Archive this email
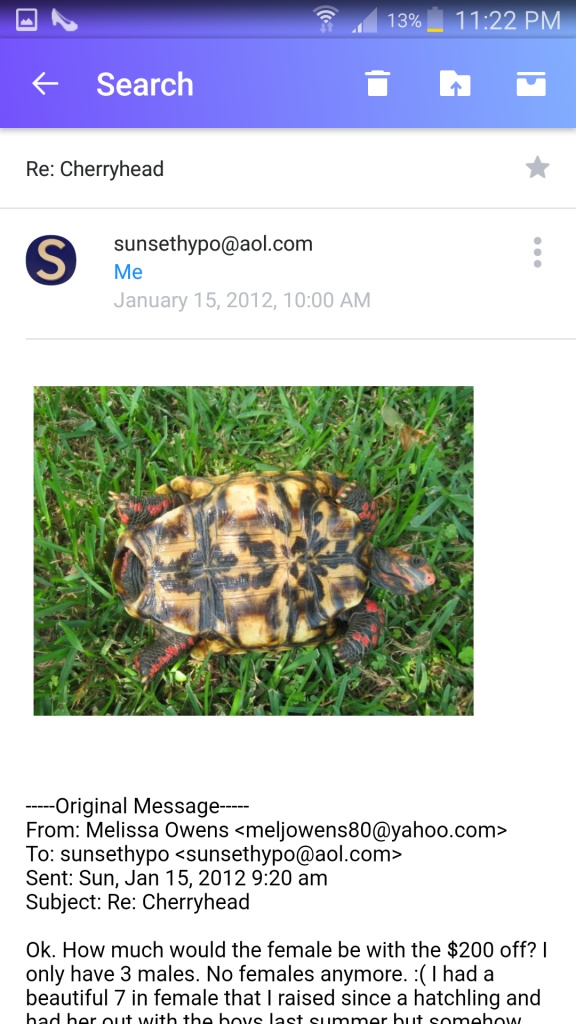 pos(531,84)
